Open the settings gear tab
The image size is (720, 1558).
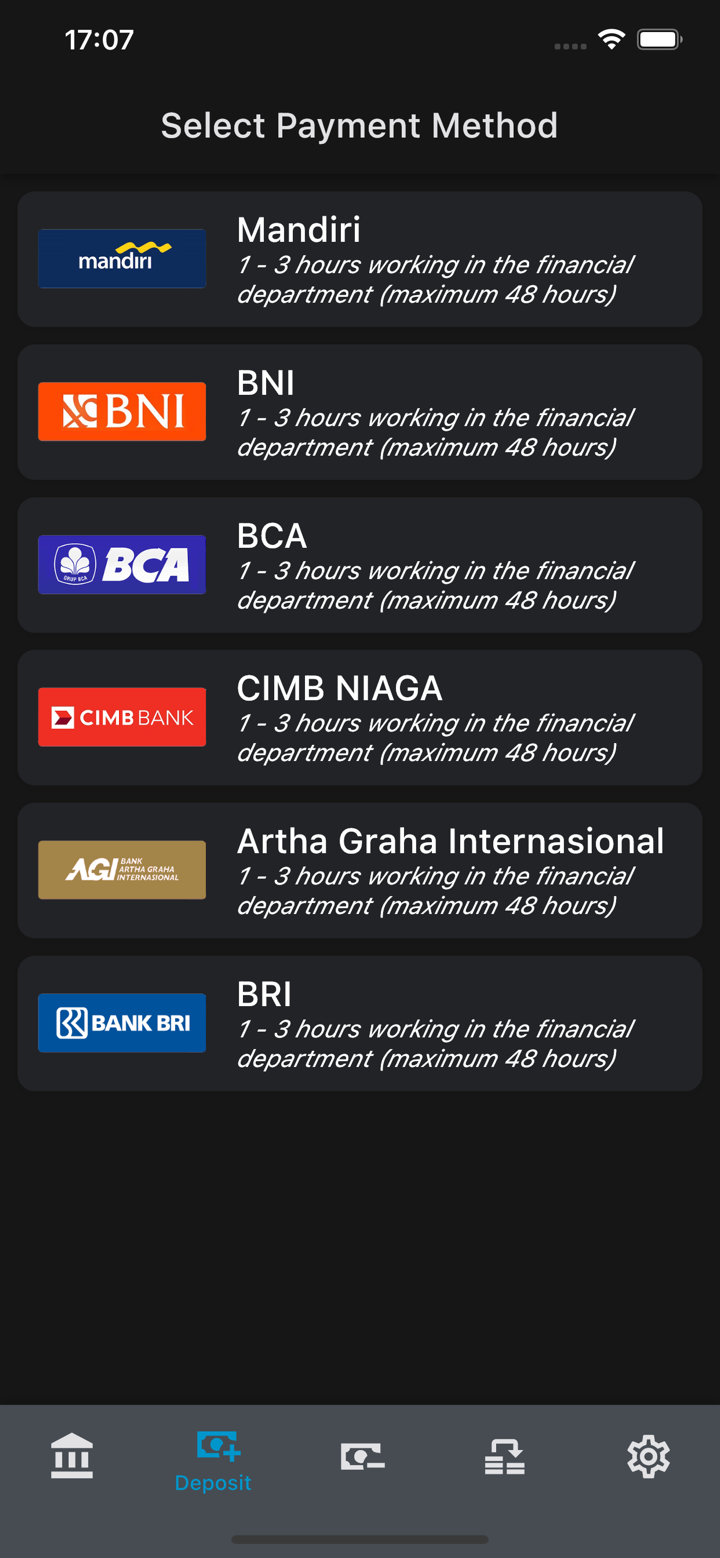pyautogui.click(x=648, y=1456)
